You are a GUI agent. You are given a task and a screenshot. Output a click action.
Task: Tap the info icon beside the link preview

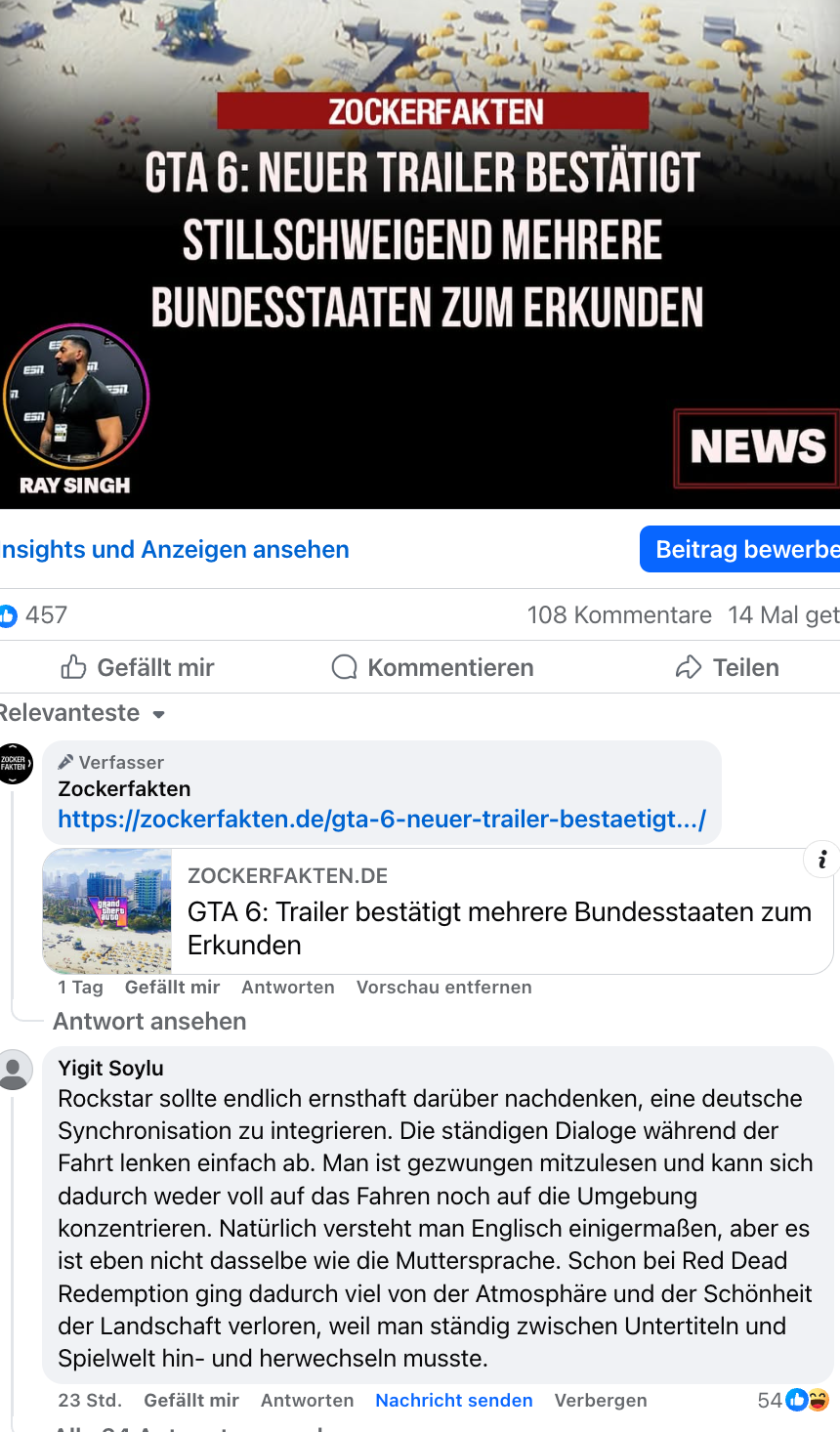pos(821,860)
